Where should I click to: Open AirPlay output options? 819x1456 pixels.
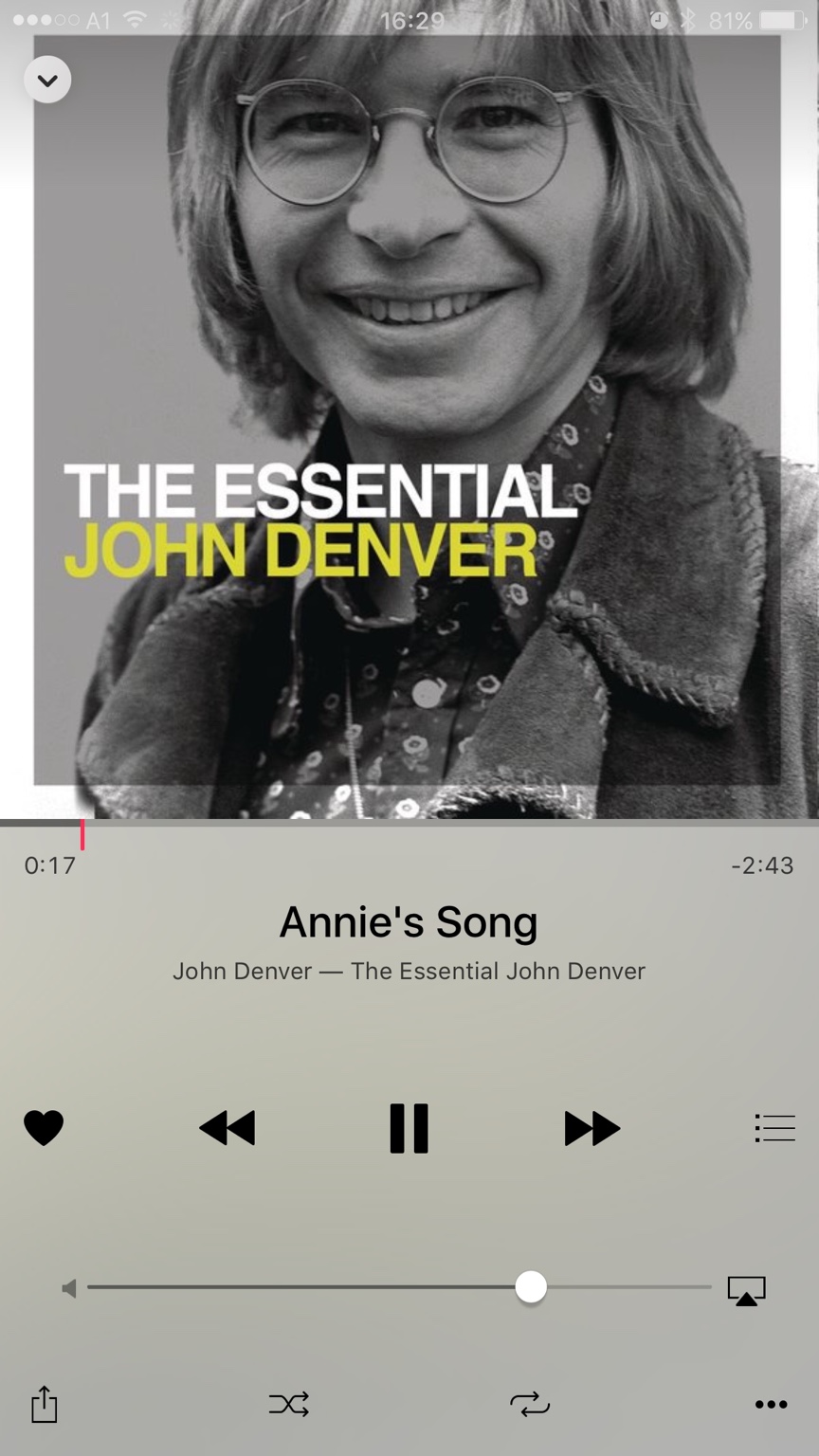(x=746, y=1290)
